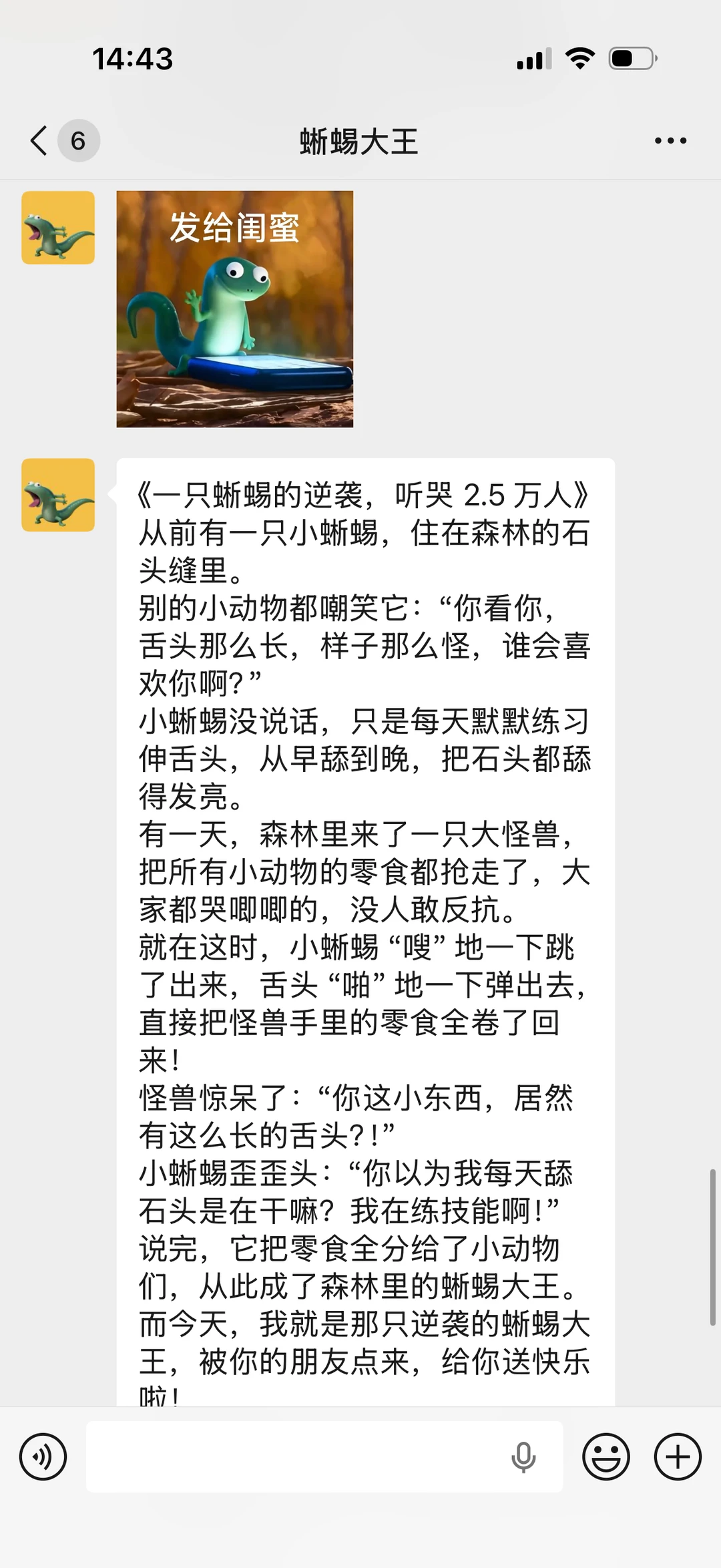This screenshot has height=1568, width=721.
Task: Tap the lizard avatar next to story text
Action: tap(58, 498)
